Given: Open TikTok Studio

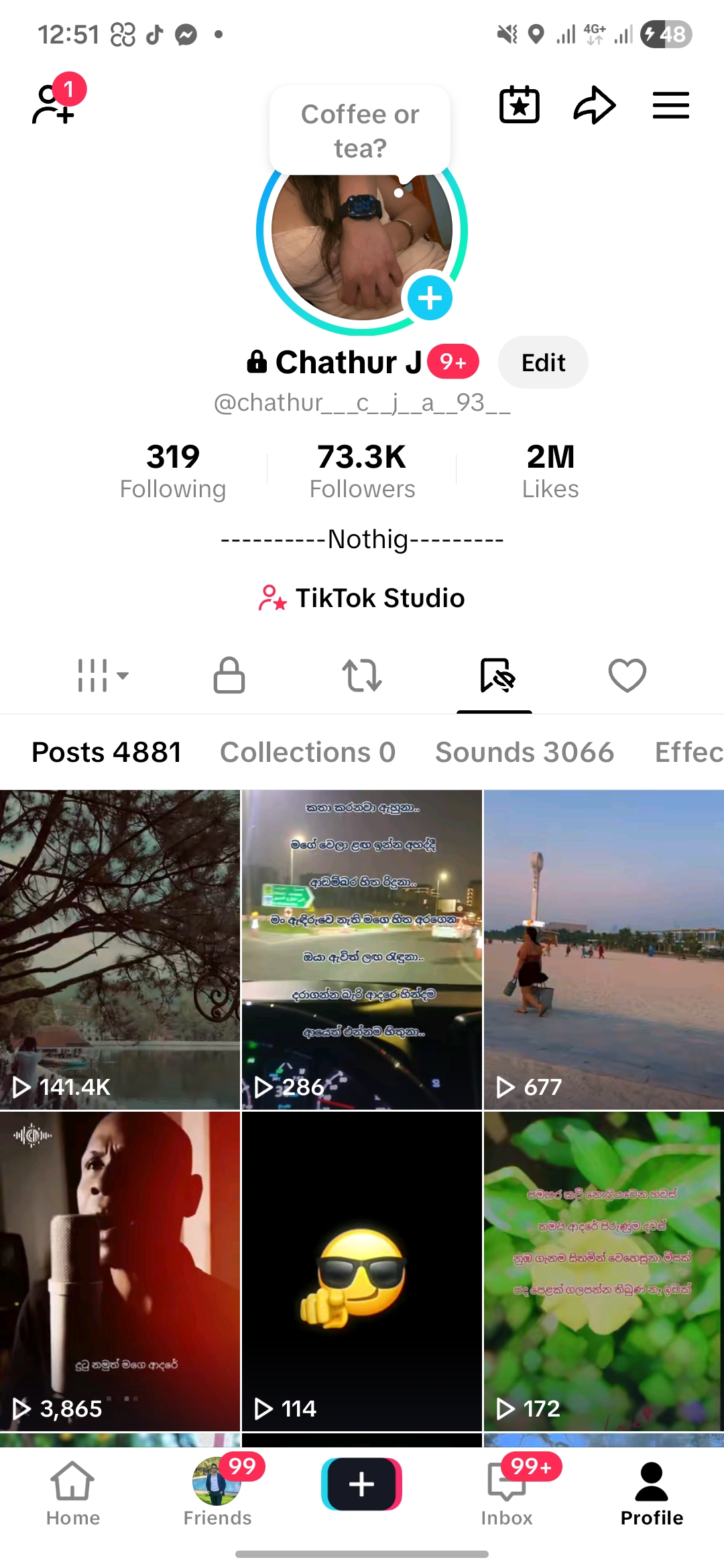Looking at the screenshot, I should click(x=362, y=598).
